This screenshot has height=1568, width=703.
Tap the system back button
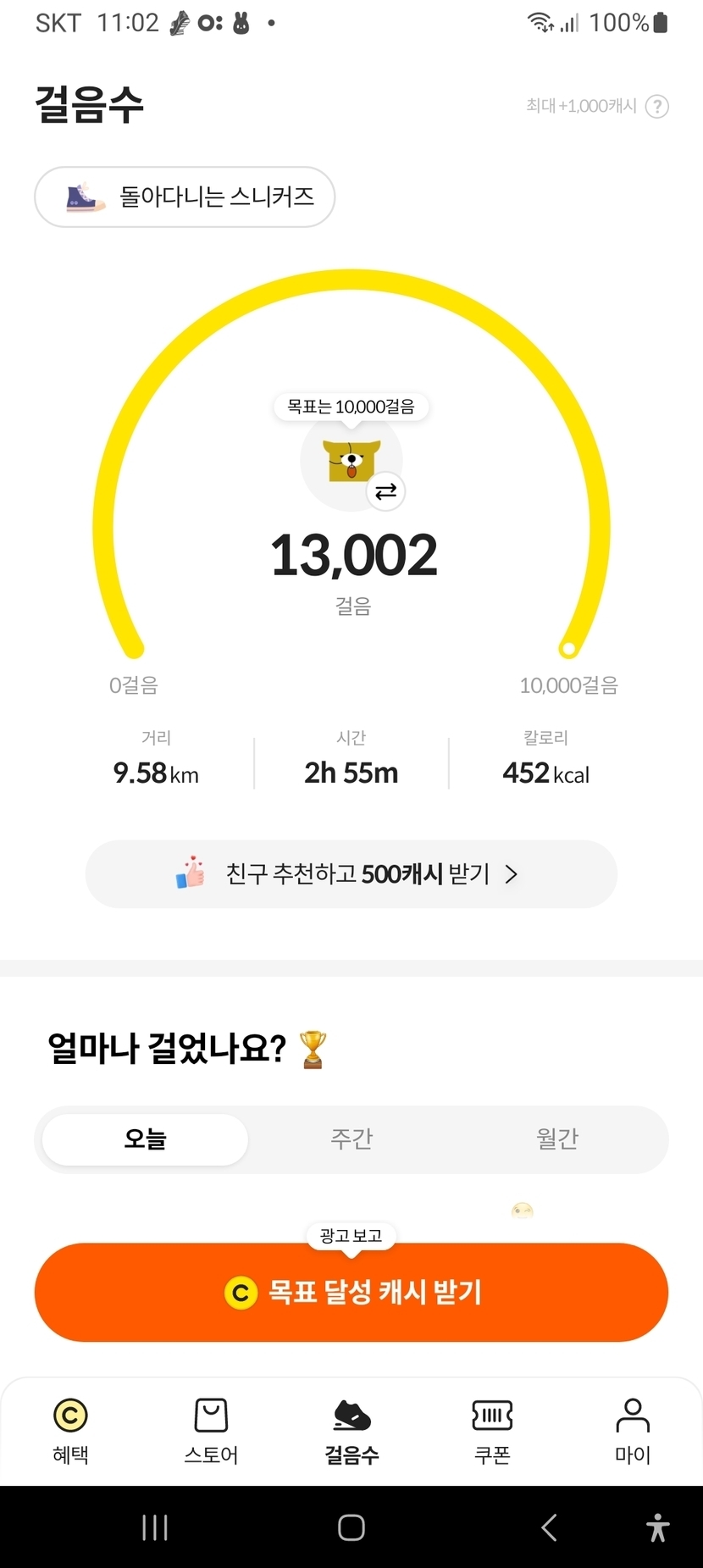[549, 1527]
